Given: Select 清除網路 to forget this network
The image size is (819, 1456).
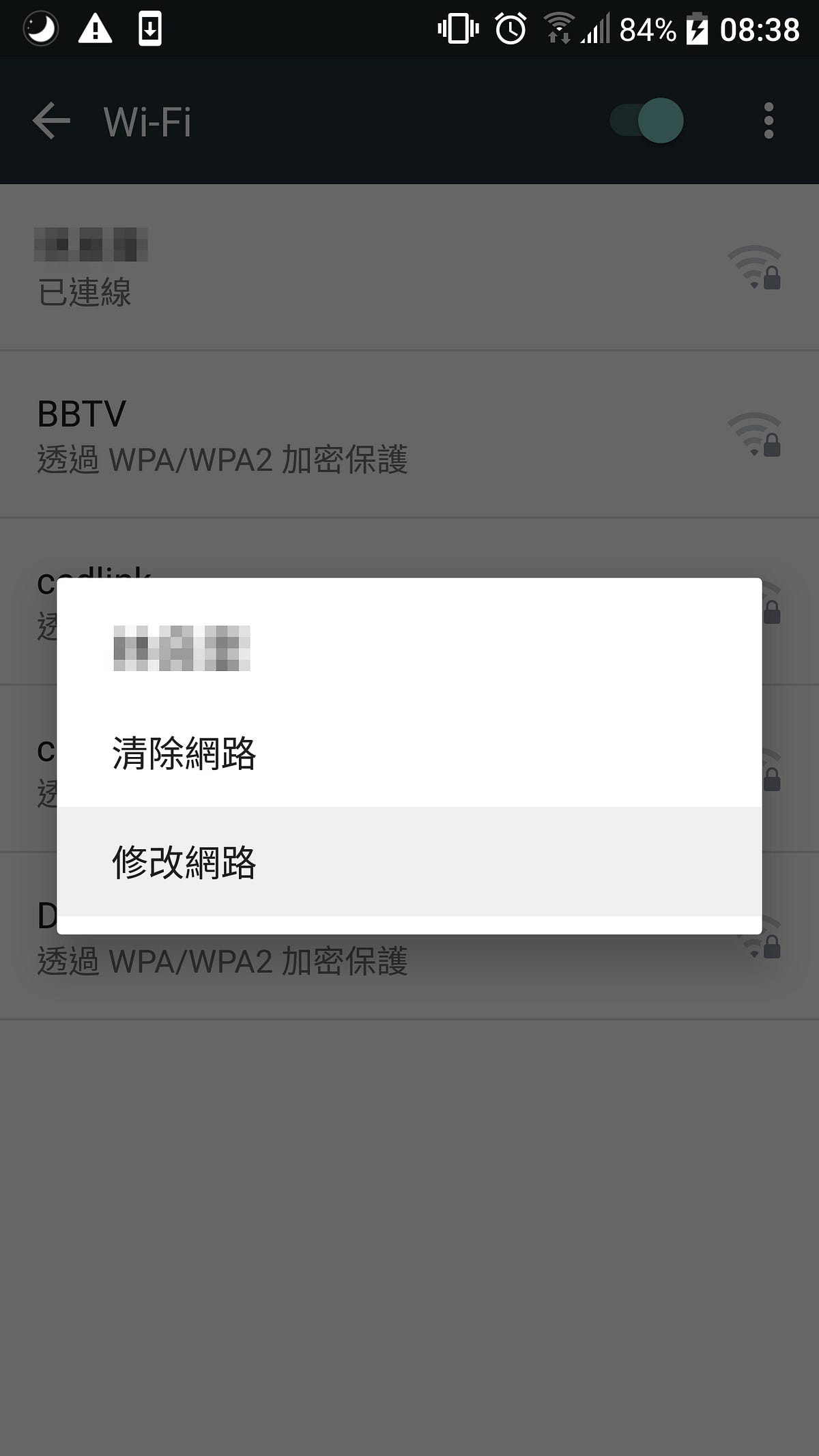Looking at the screenshot, I should (x=184, y=754).
